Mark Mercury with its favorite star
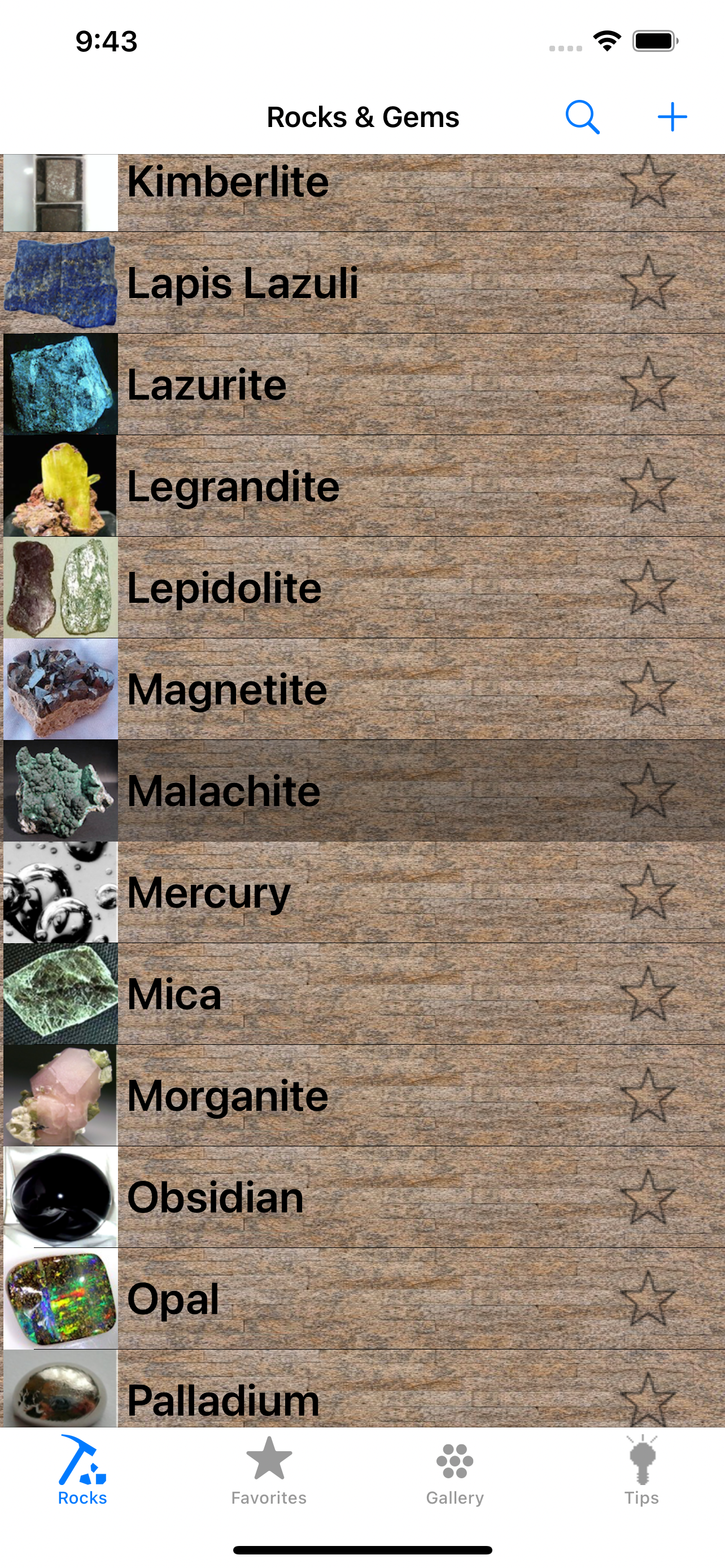This screenshot has height=1568, width=725. tap(648, 892)
